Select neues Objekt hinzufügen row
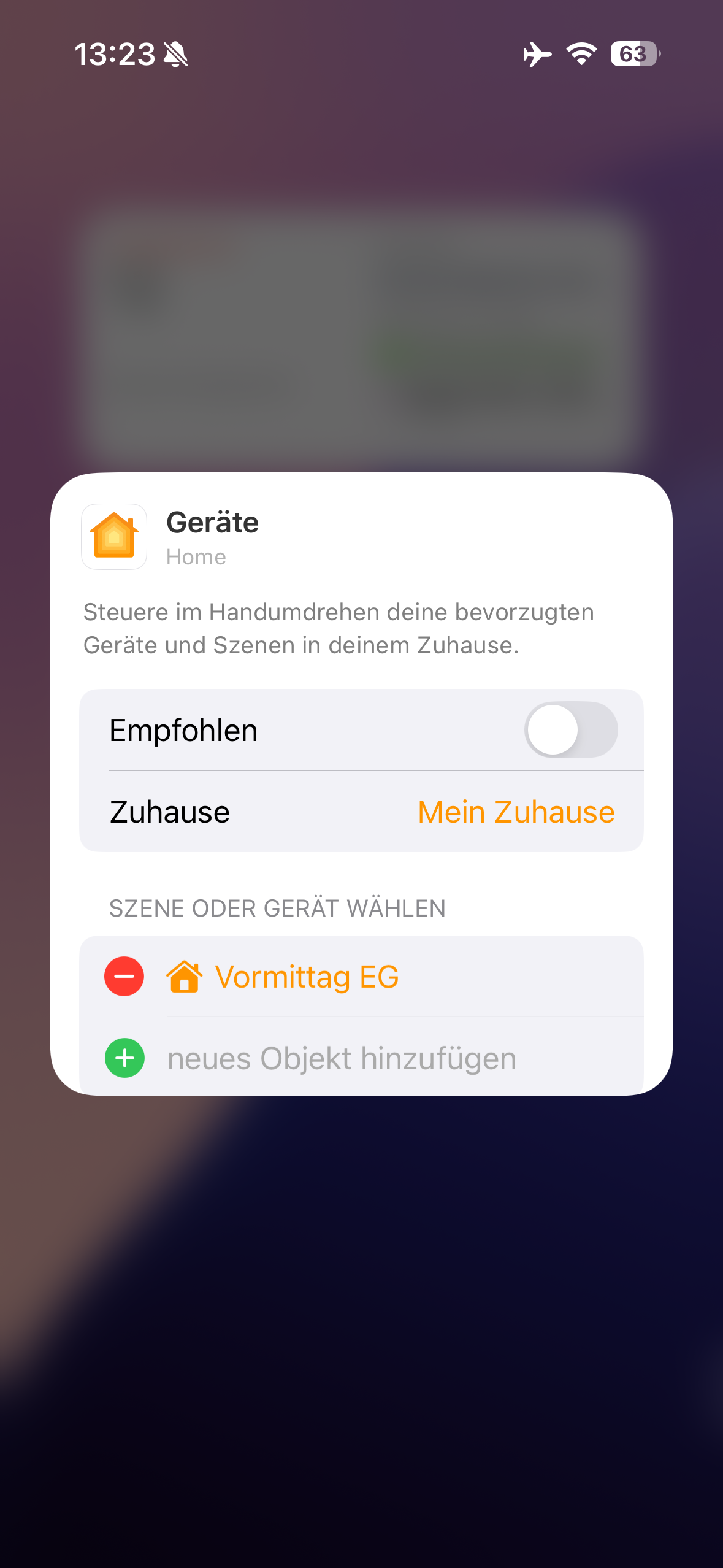Screen dimensions: 723x1568 pyautogui.click(x=342, y=1058)
